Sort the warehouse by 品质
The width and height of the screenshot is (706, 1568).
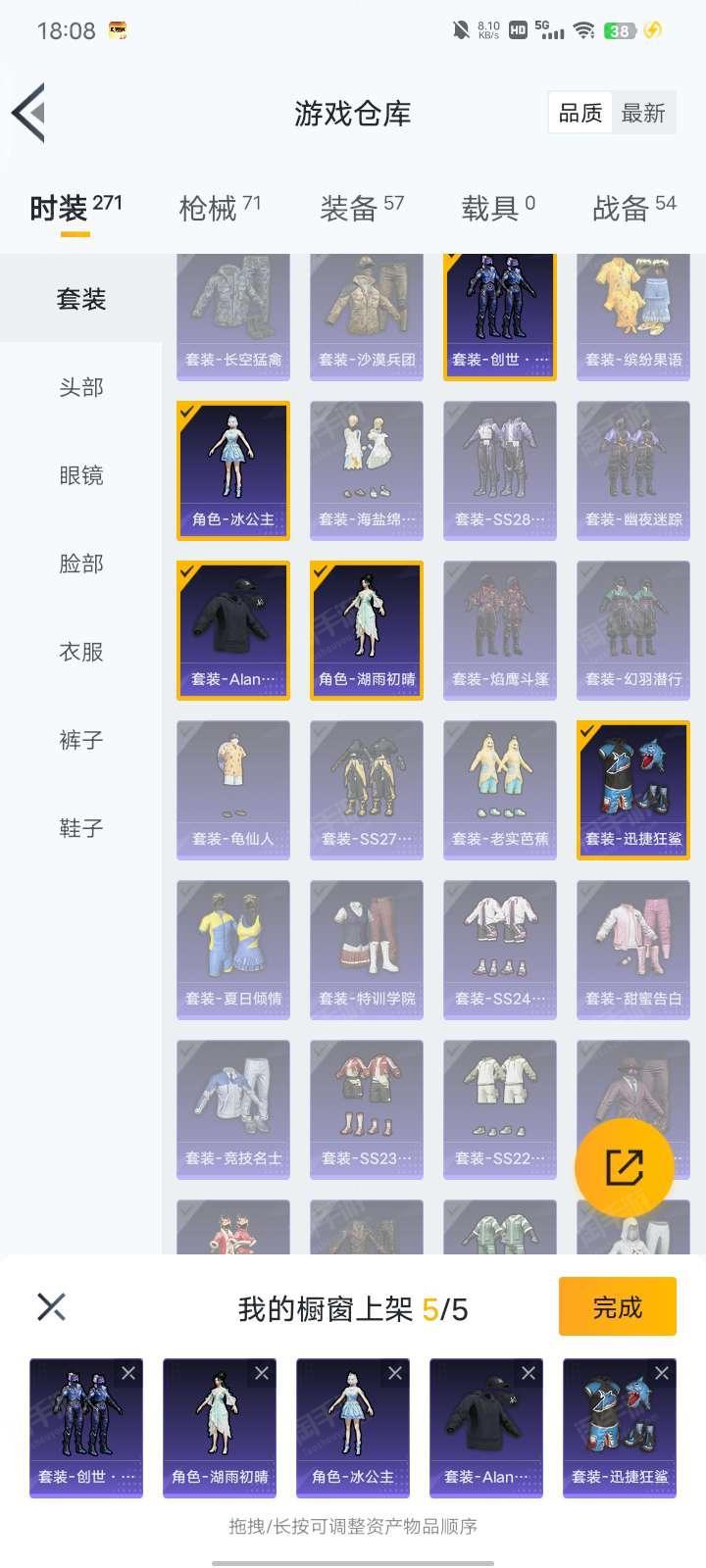(x=580, y=114)
